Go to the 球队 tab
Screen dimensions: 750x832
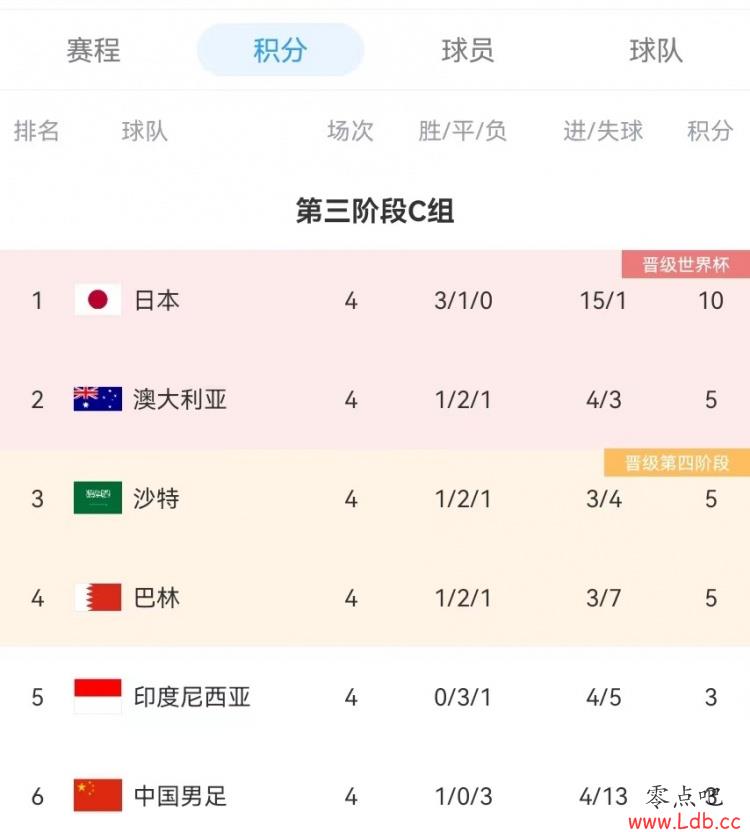click(x=655, y=50)
